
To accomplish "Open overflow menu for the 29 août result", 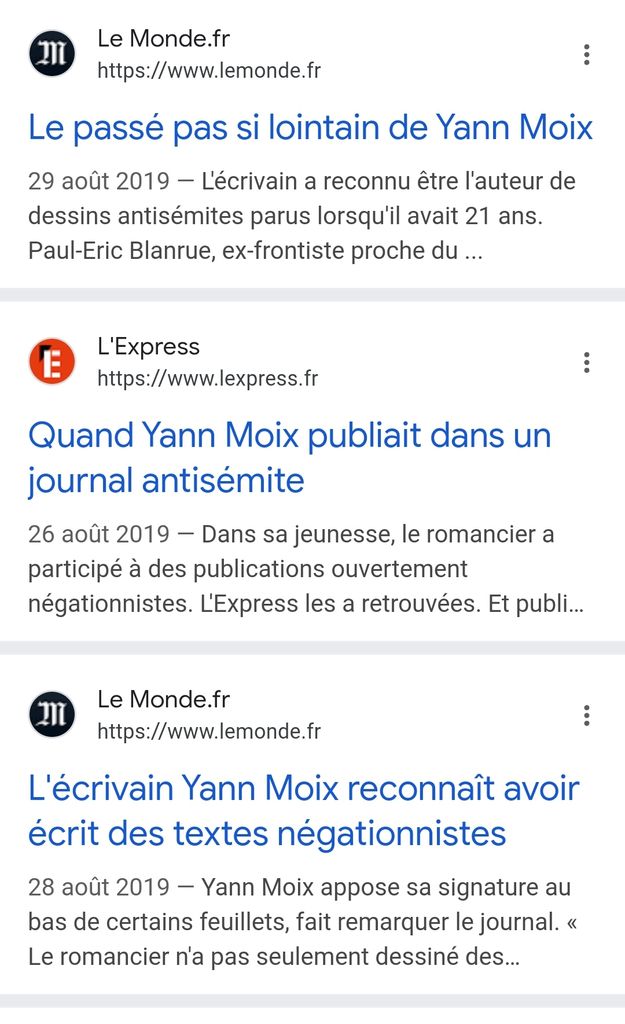I will coord(586,55).
